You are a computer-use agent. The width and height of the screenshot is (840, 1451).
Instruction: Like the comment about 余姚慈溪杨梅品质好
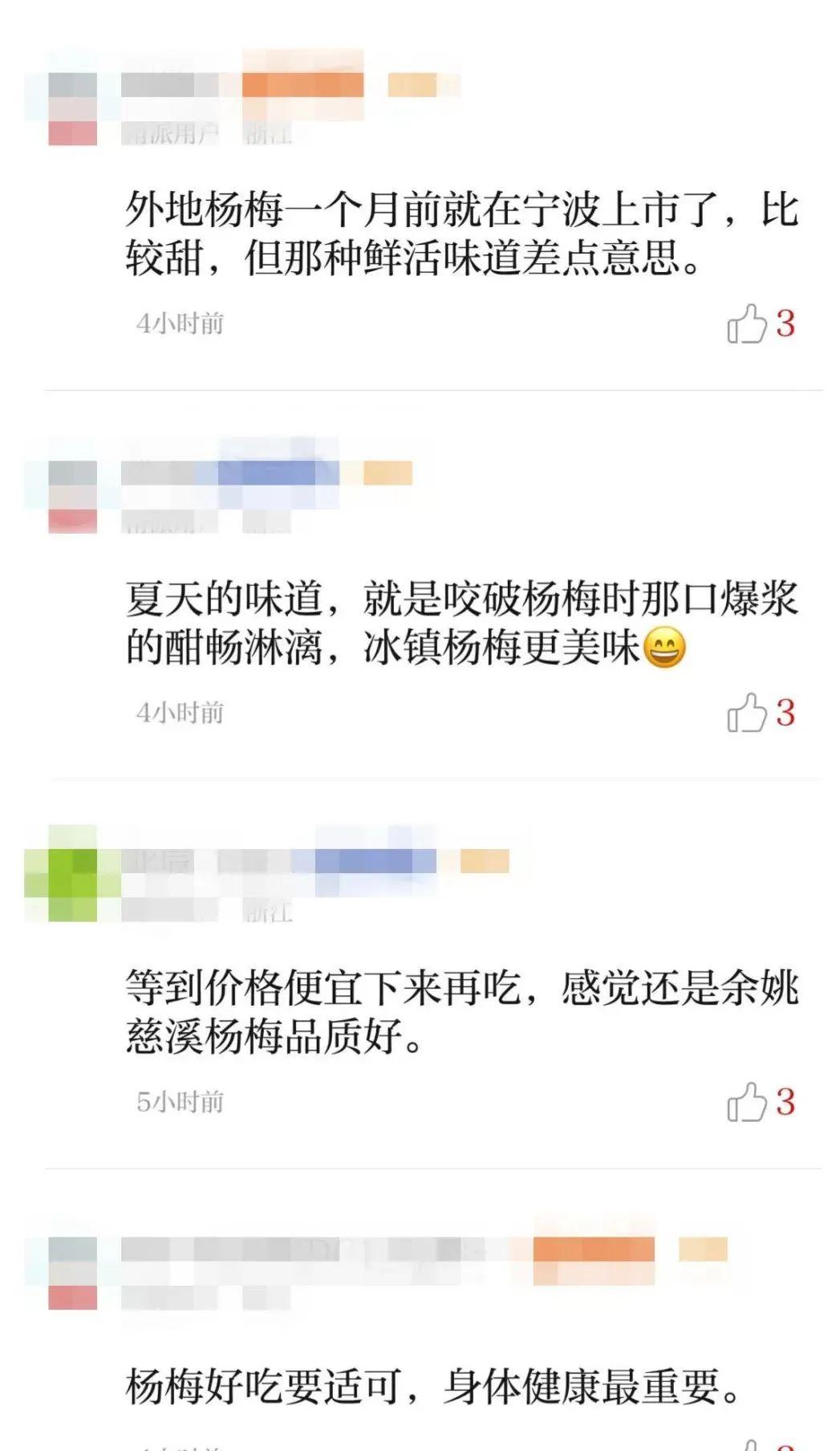click(x=747, y=1102)
